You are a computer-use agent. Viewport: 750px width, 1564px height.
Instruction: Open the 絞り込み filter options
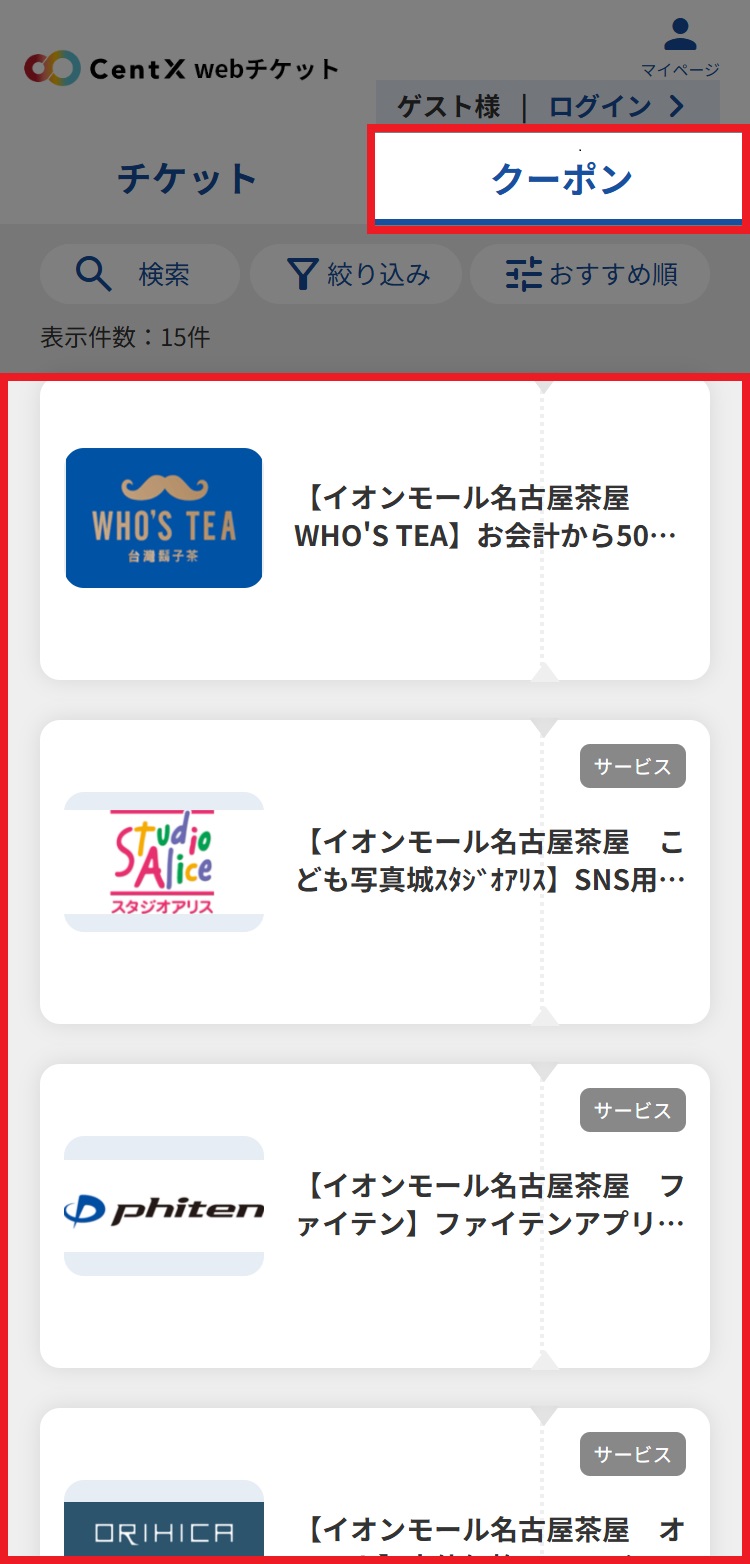pyautogui.click(x=357, y=274)
